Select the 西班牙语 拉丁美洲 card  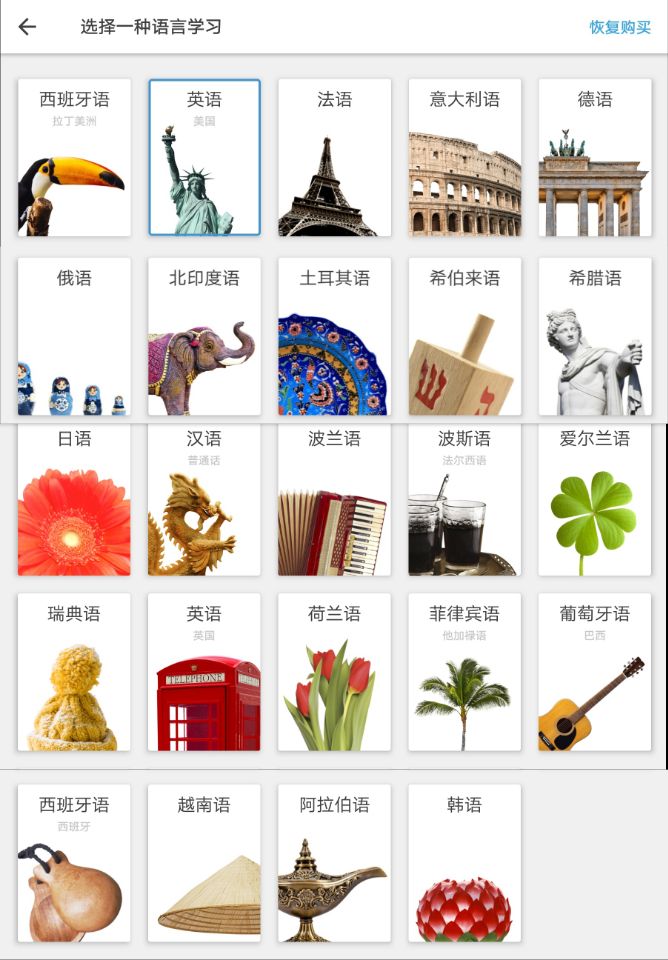tap(74, 157)
